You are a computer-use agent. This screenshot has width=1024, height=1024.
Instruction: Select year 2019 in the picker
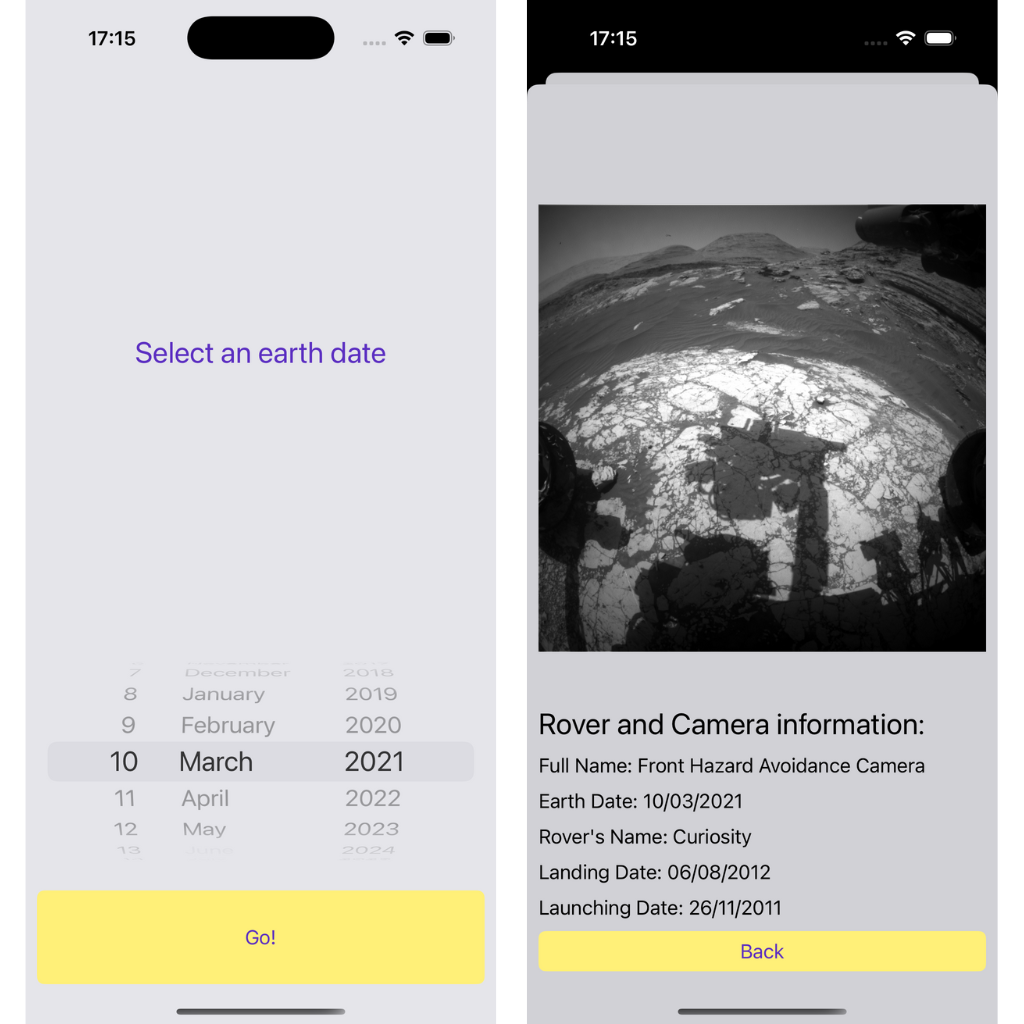[x=371, y=694]
